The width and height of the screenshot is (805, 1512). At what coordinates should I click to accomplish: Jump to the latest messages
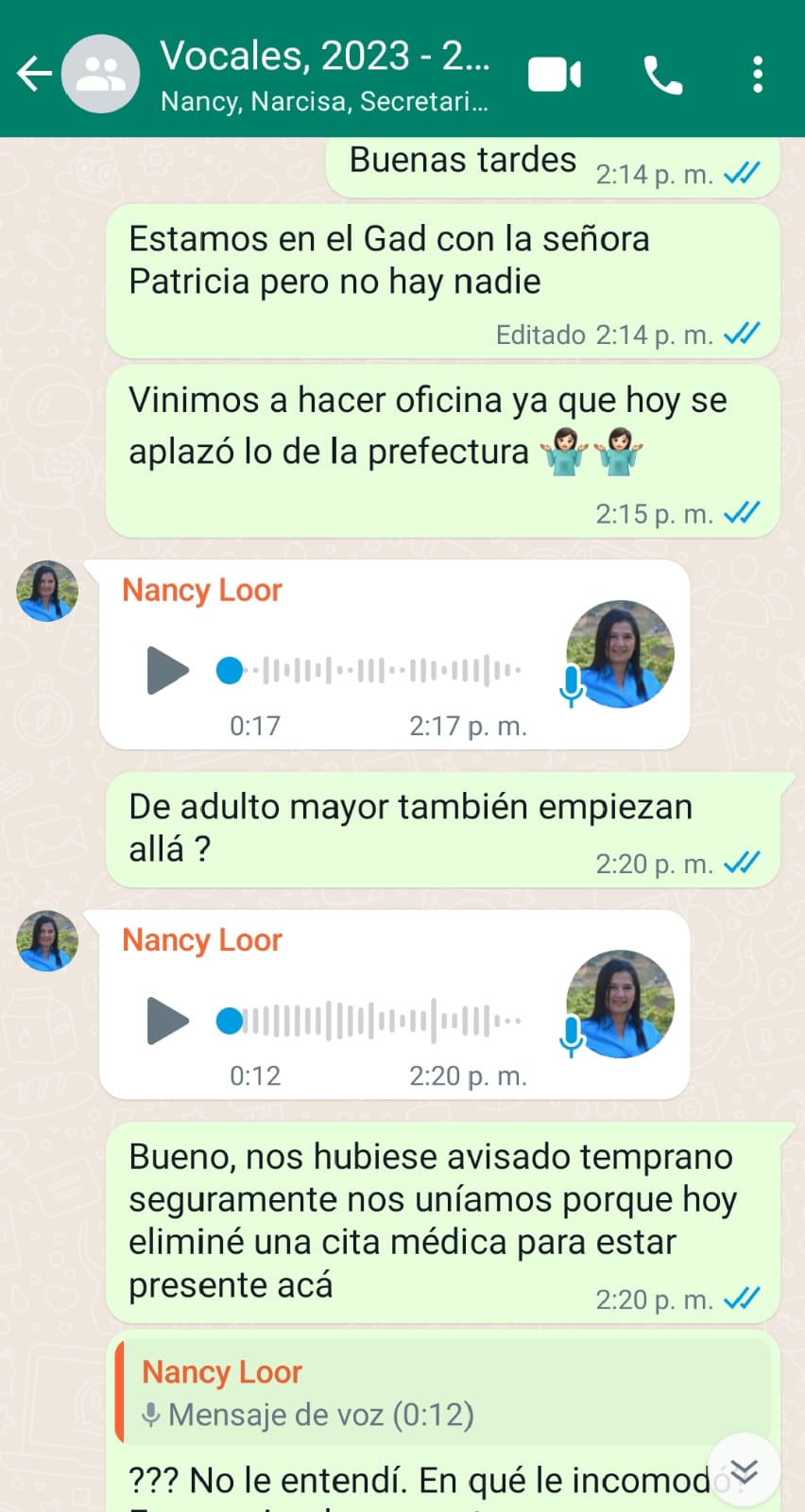(x=745, y=1470)
